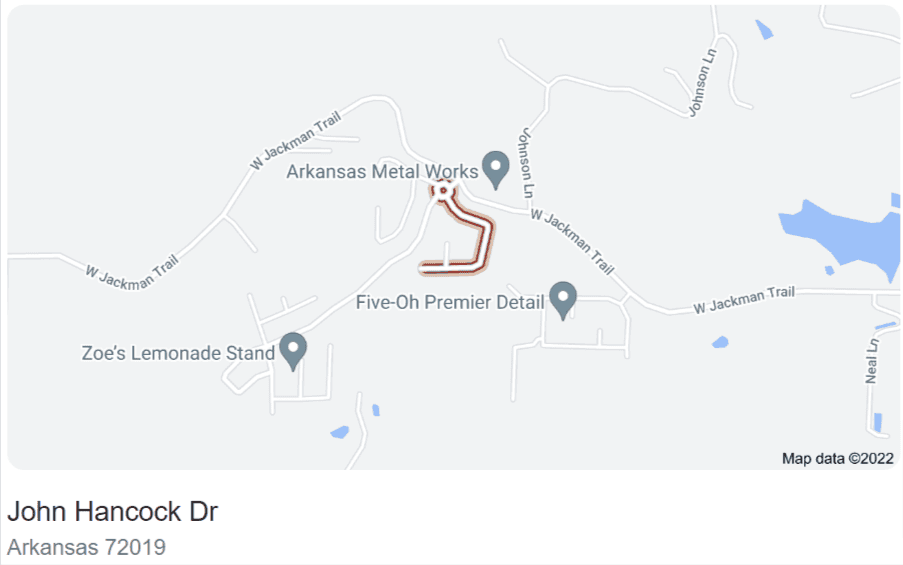Tap Zoe's Lemonade Stand map marker
The image size is (903, 565).
pyautogui.click(x=293, y=349)
